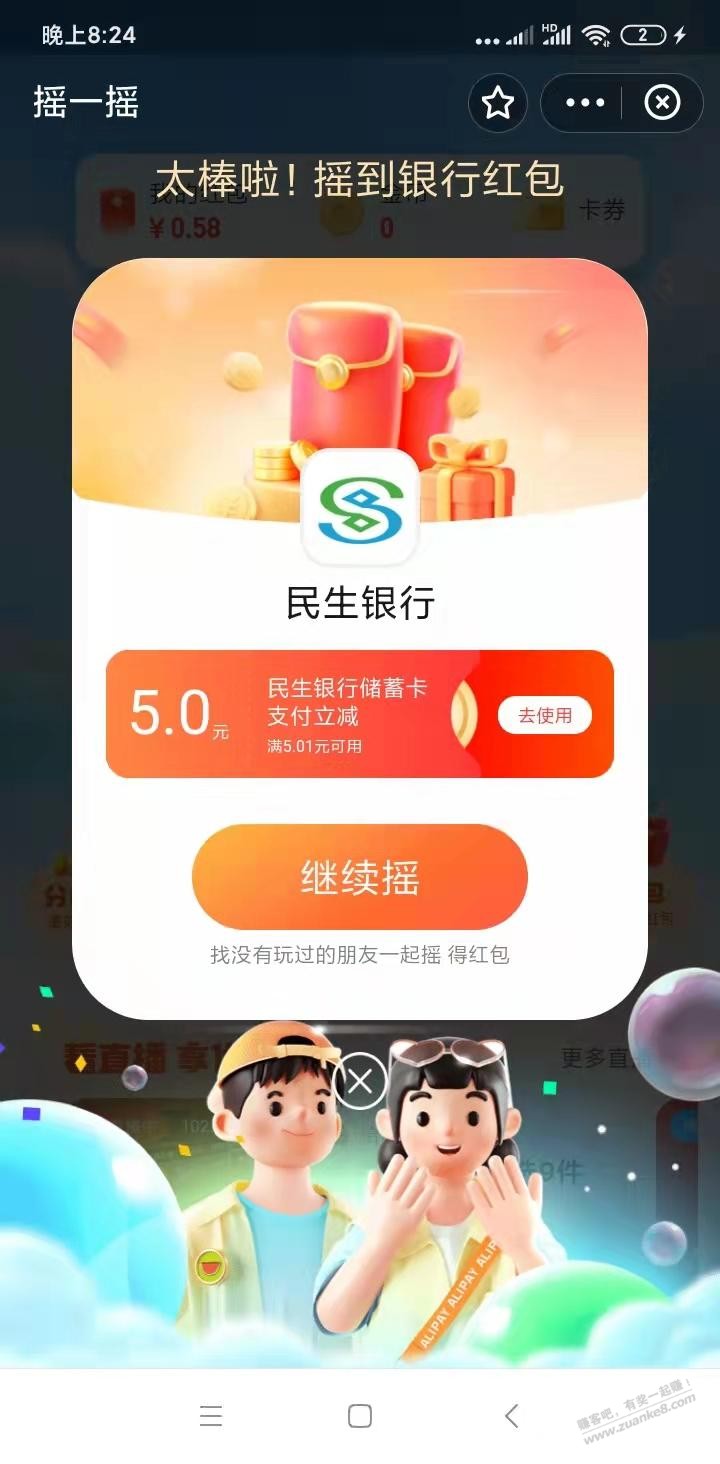Go to the system home screen
The image size is (720, 1464).
click(360, 1416)
